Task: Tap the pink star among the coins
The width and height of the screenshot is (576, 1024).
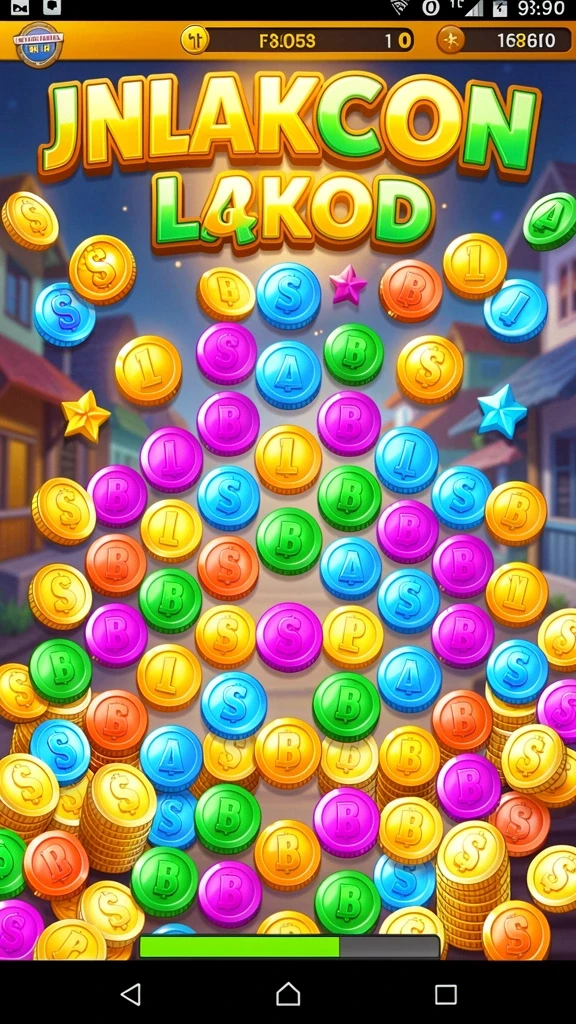Action: pyautogui.click(x=348, y=285)
